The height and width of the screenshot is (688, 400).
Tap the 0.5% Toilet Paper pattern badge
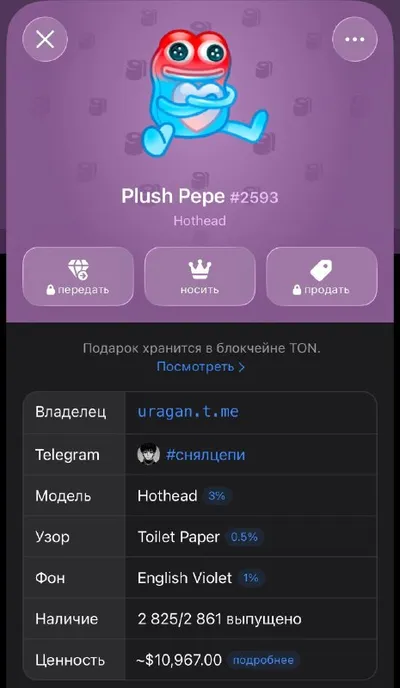coord(244,537)
